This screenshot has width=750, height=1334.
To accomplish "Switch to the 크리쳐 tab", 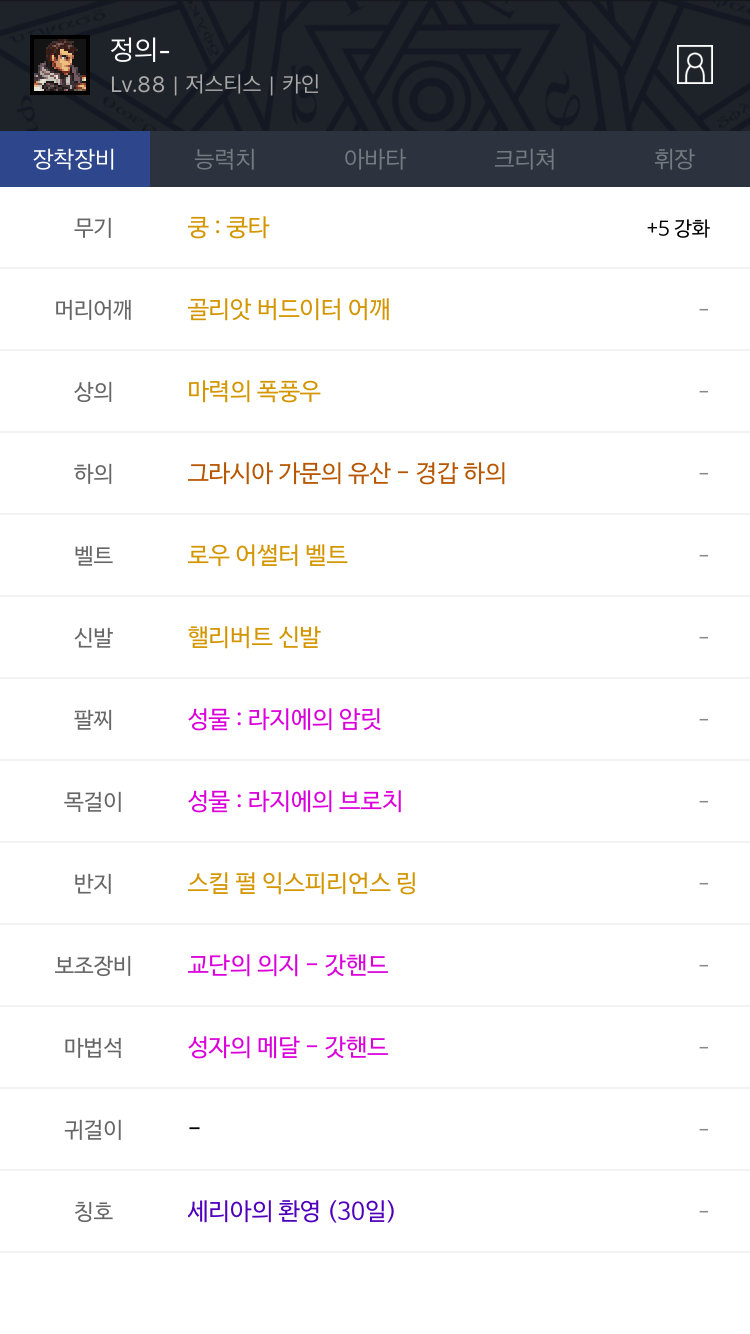I will (x=525, y=159).
